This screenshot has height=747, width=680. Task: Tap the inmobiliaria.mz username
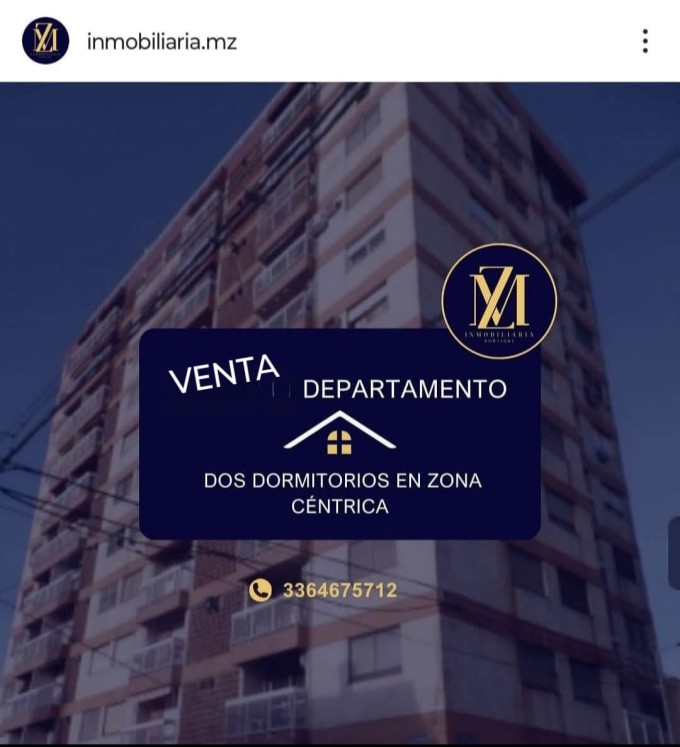pos(162,42)
